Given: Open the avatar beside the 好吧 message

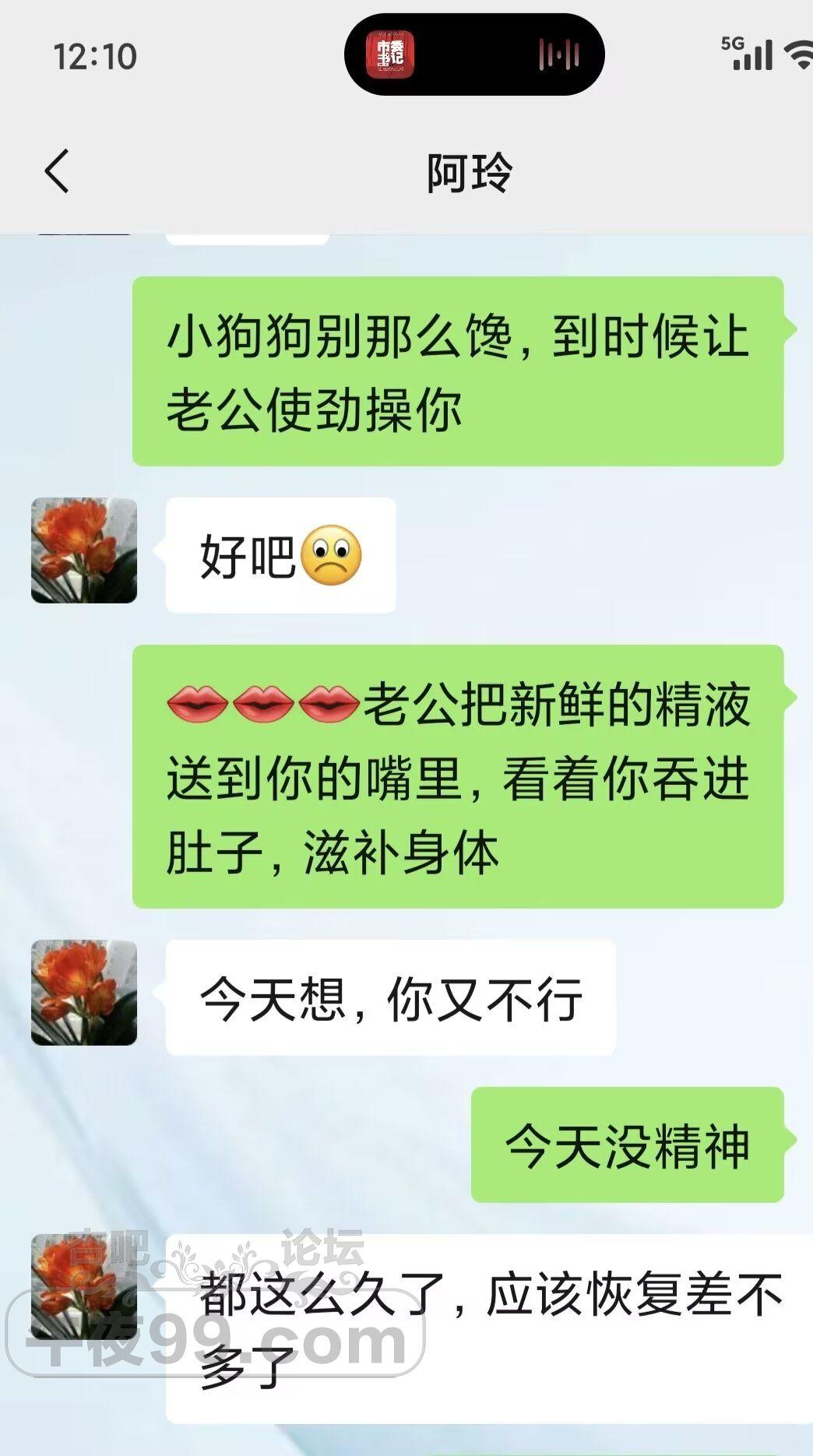Looking at the screenshot, I should tap(84, 550).
